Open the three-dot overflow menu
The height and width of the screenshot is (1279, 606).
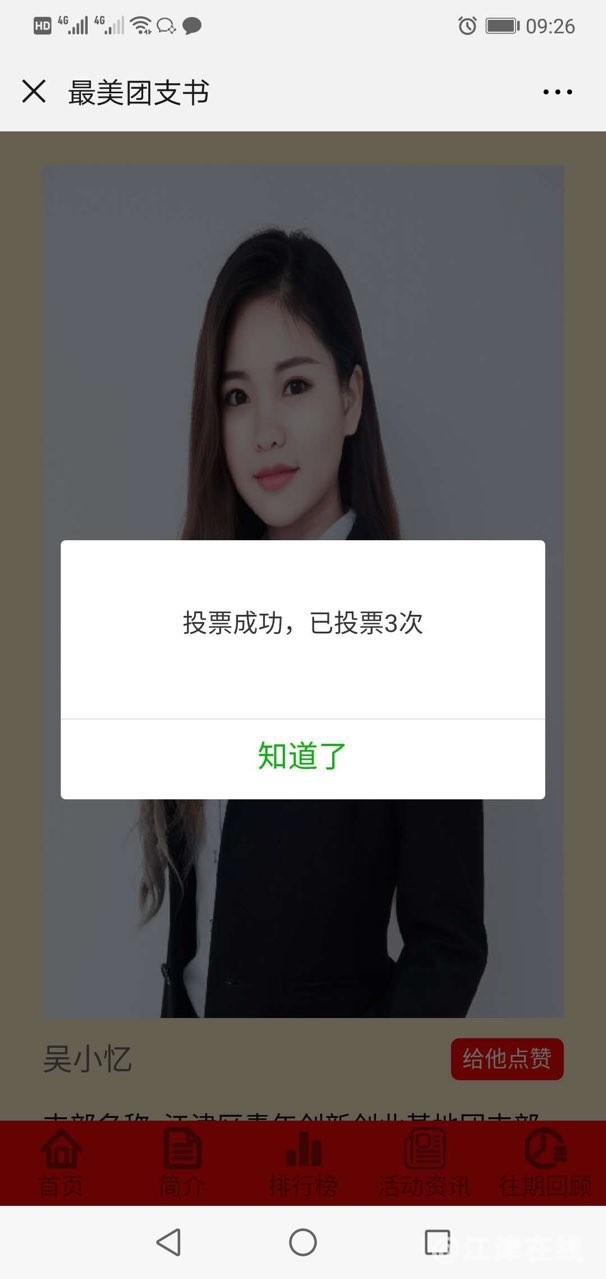[557, 92]
